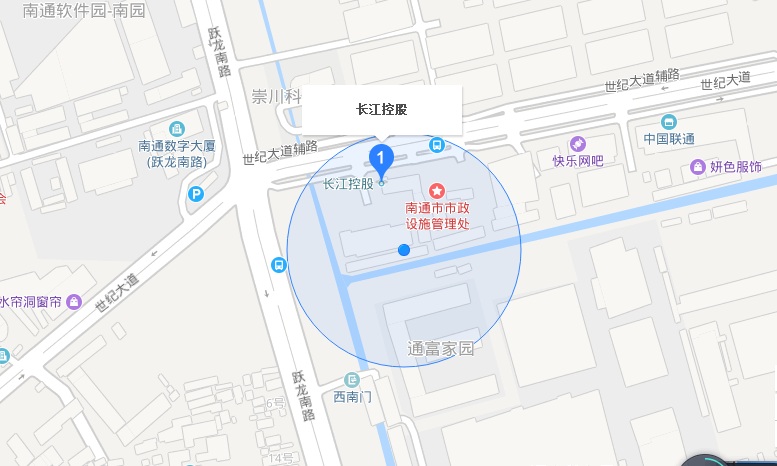Open the 快乐网吧 point of interest

pyautogui.click(x=578, y=143)
